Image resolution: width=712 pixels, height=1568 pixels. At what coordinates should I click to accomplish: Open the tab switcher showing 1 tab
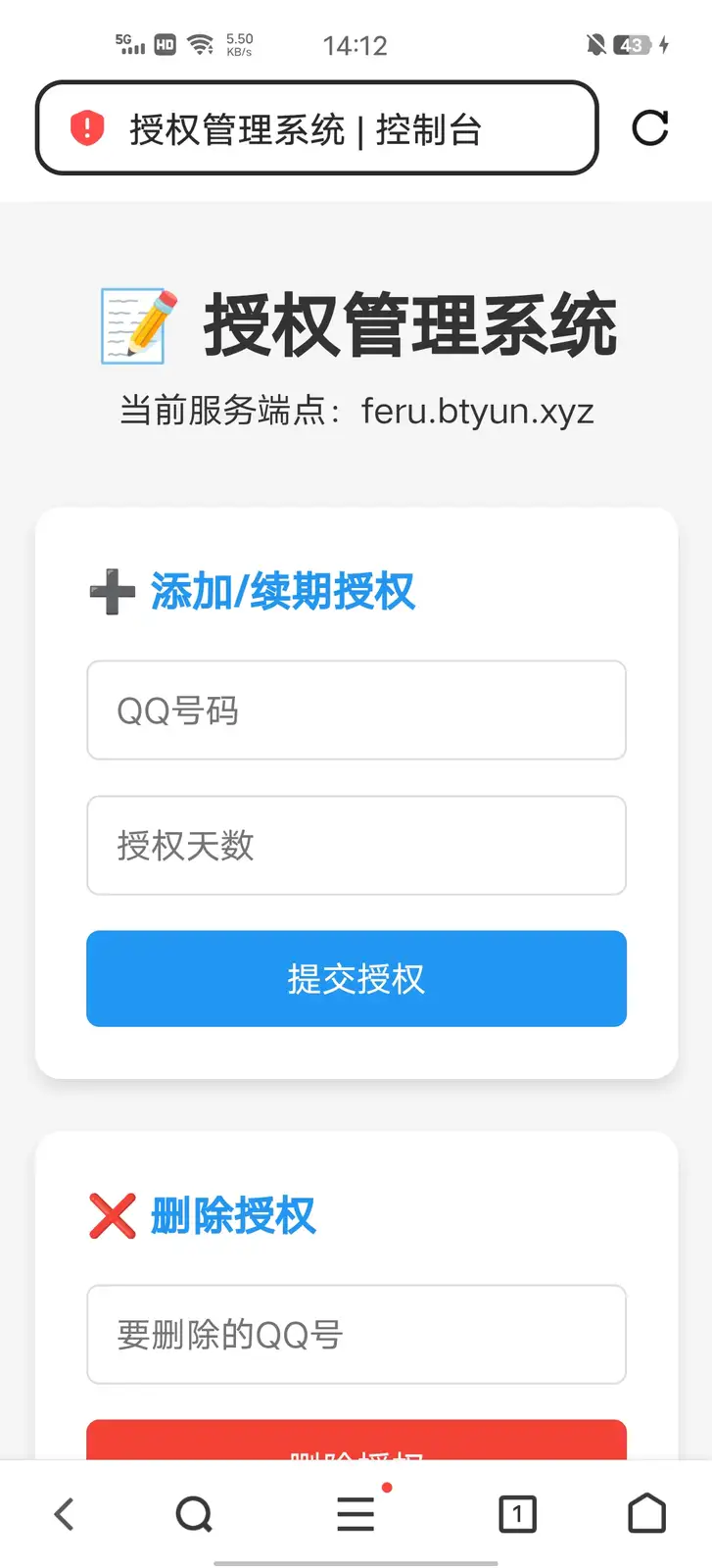pyautogui.click(x=517, y=1512)
